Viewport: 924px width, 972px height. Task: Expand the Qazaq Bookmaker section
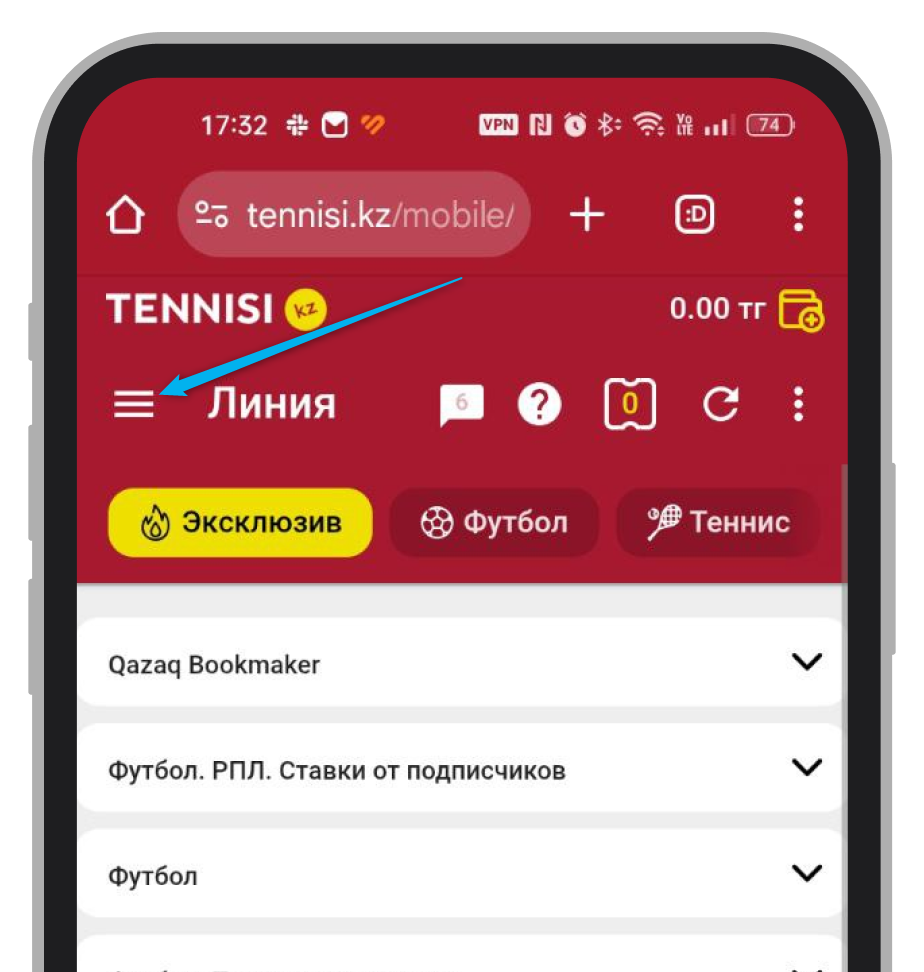click(806, 662)
